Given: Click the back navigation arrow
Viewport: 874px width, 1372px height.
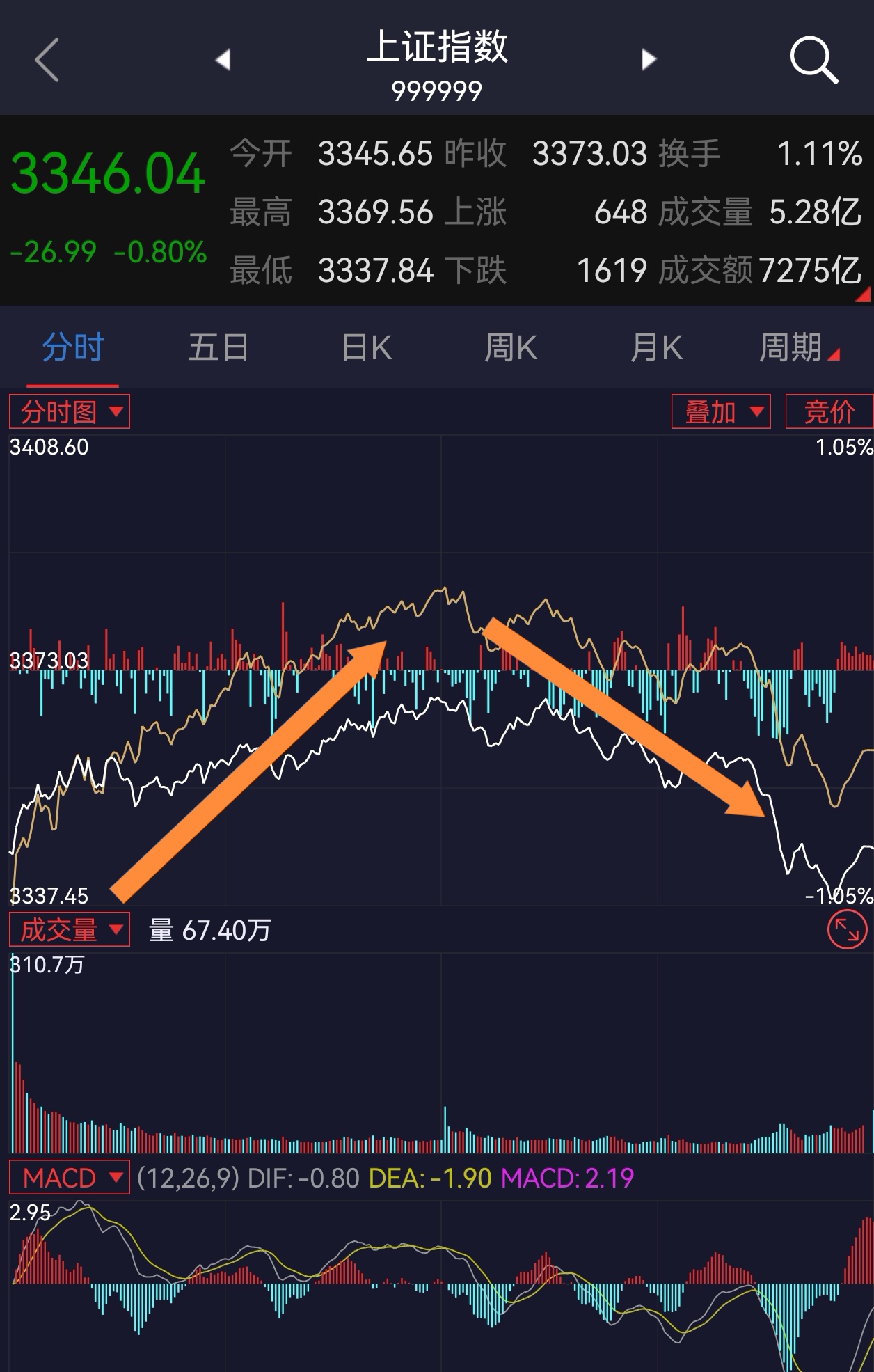Looking at the screenshot, I should point(44,59).
